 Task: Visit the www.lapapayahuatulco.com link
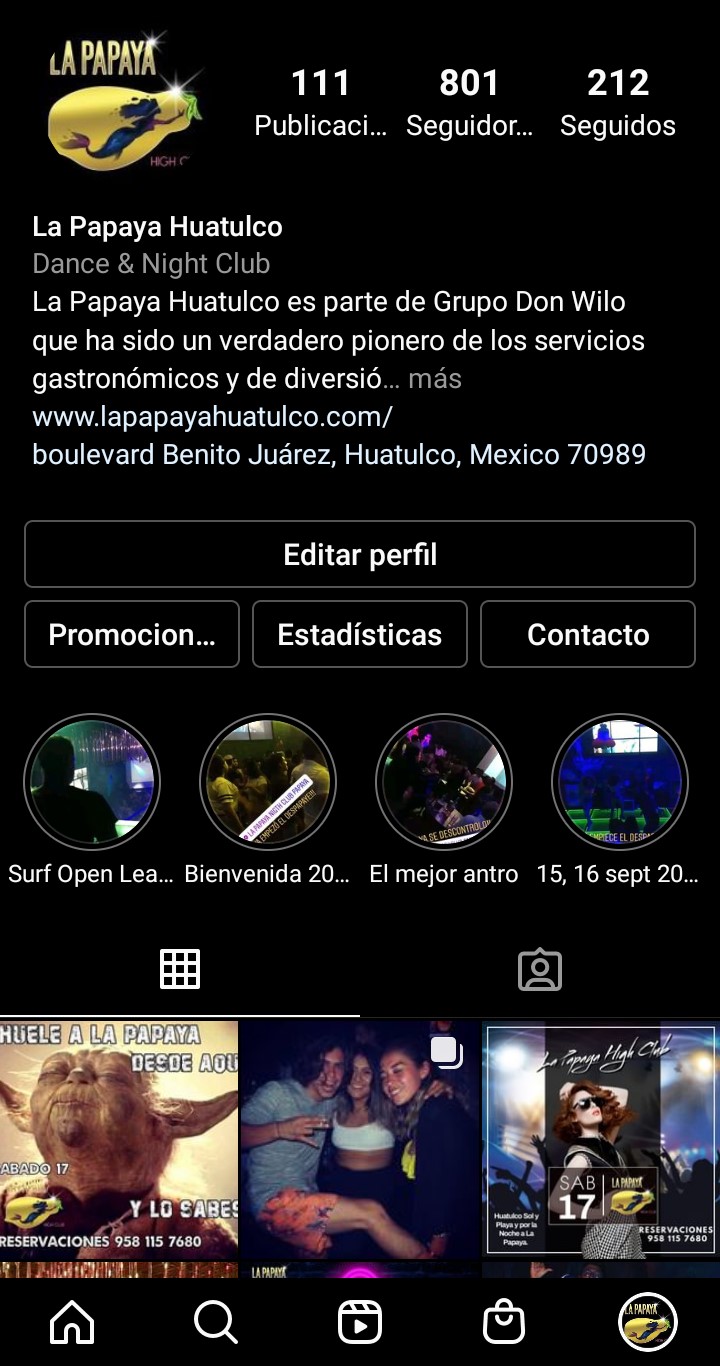212,416
